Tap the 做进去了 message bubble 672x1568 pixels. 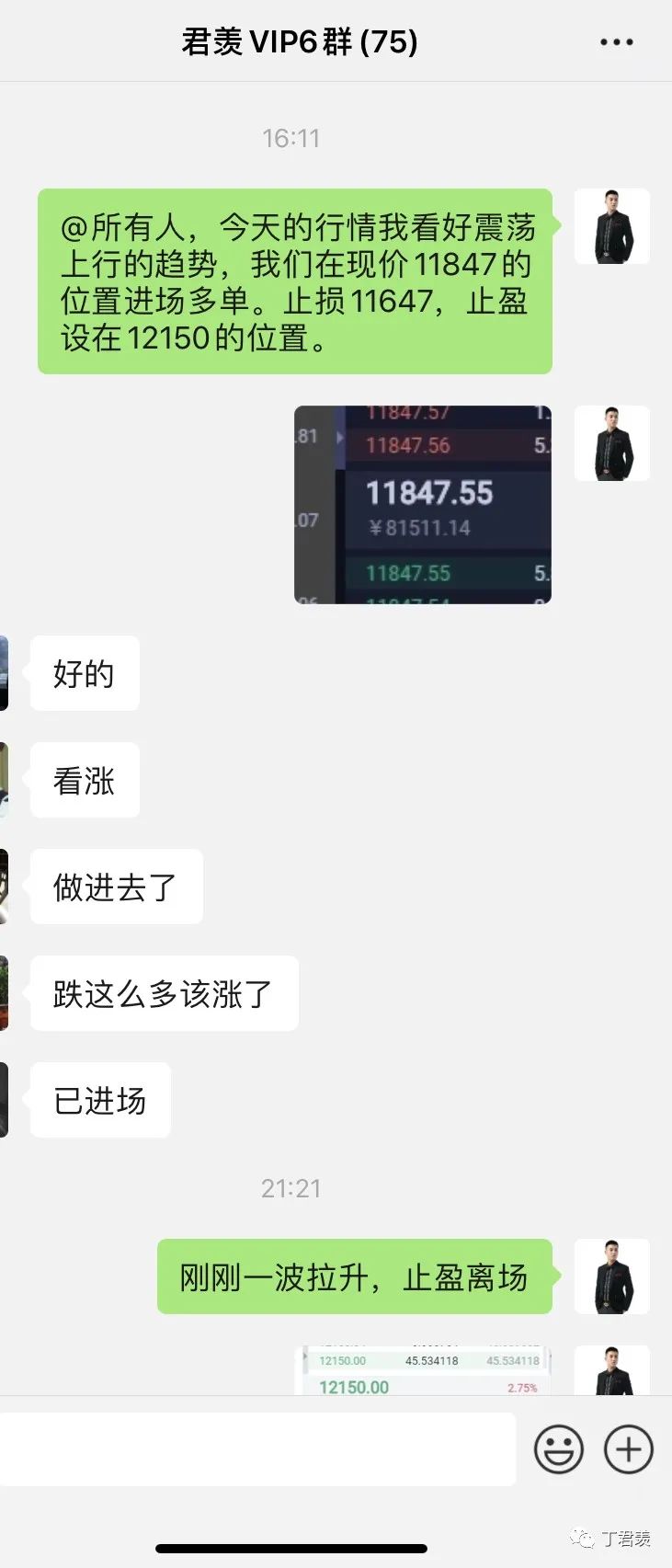point(116,887)
